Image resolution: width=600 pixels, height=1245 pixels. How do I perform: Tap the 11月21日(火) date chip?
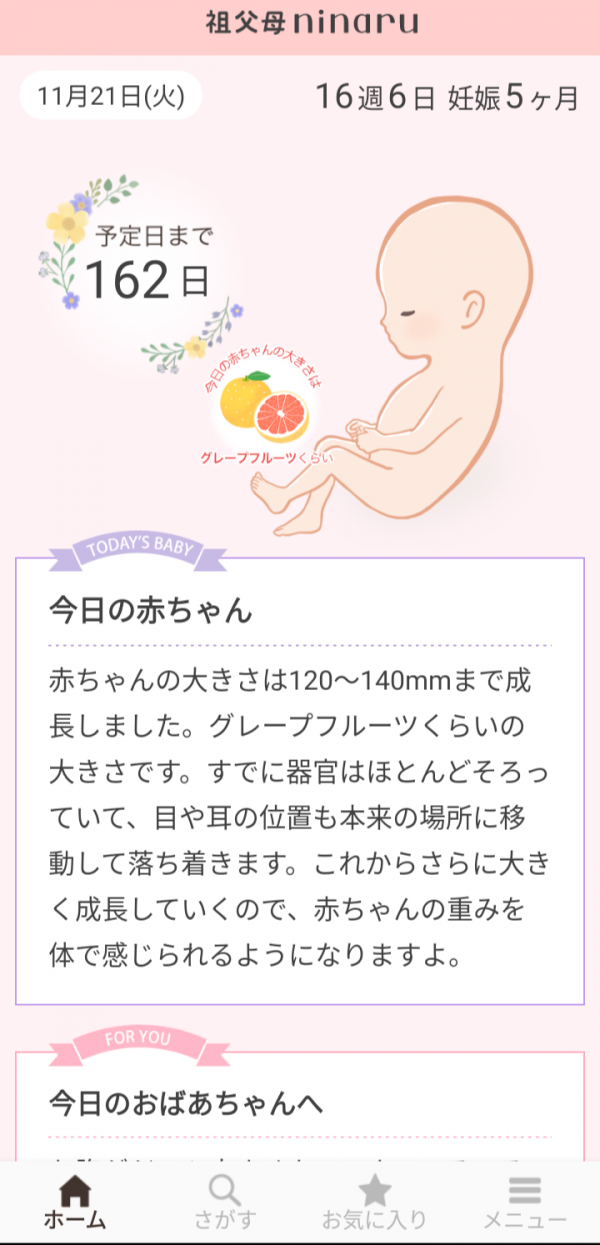110,97
